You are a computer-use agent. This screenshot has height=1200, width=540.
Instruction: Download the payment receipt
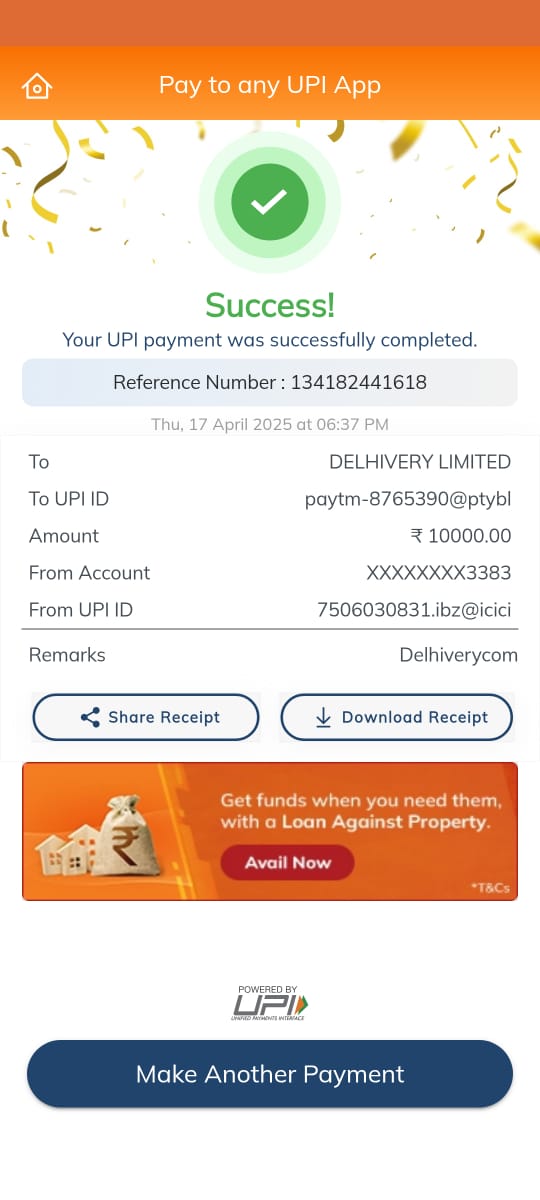(396, 717)
